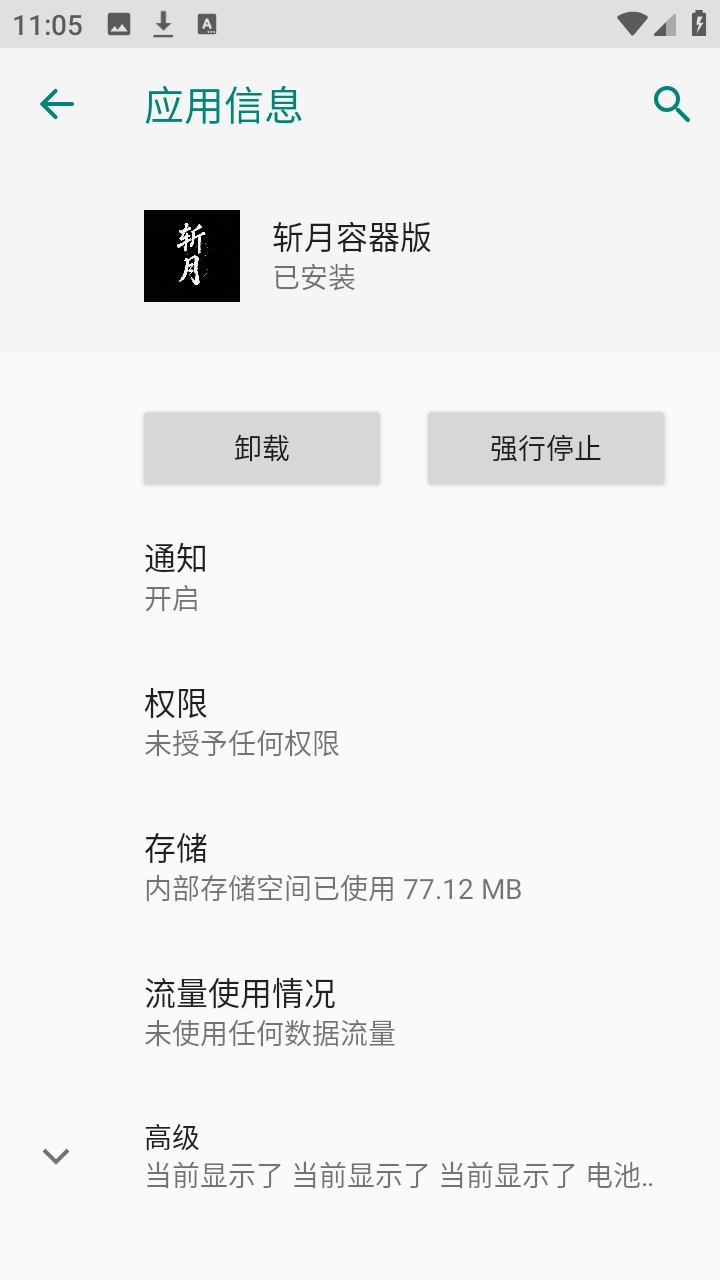Tap 强行停止 to force stop
This screenshot has height=1280, width=720.
click(546, 448)
